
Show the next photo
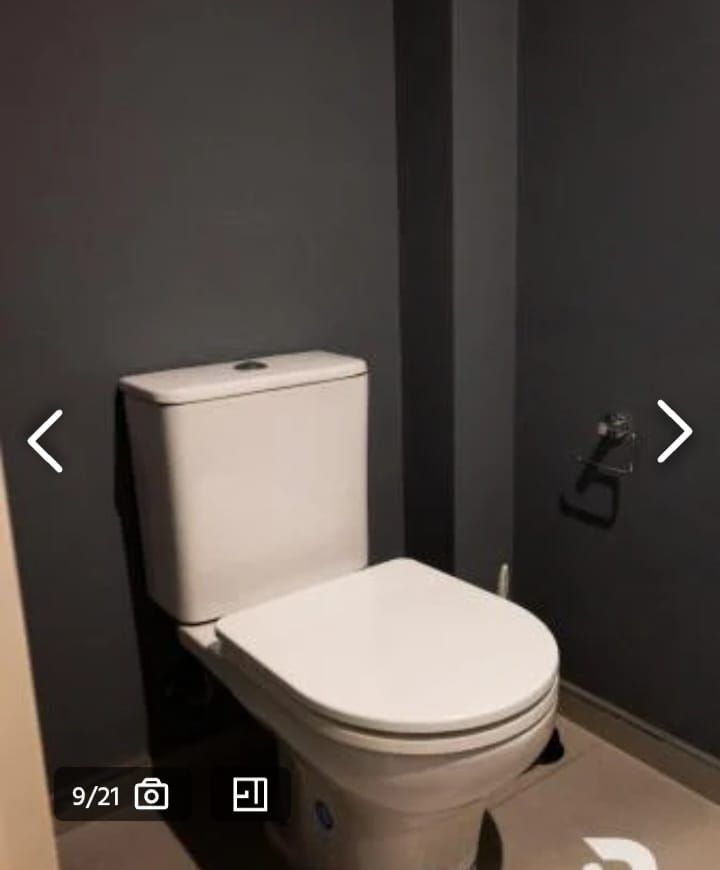[674, 431]
